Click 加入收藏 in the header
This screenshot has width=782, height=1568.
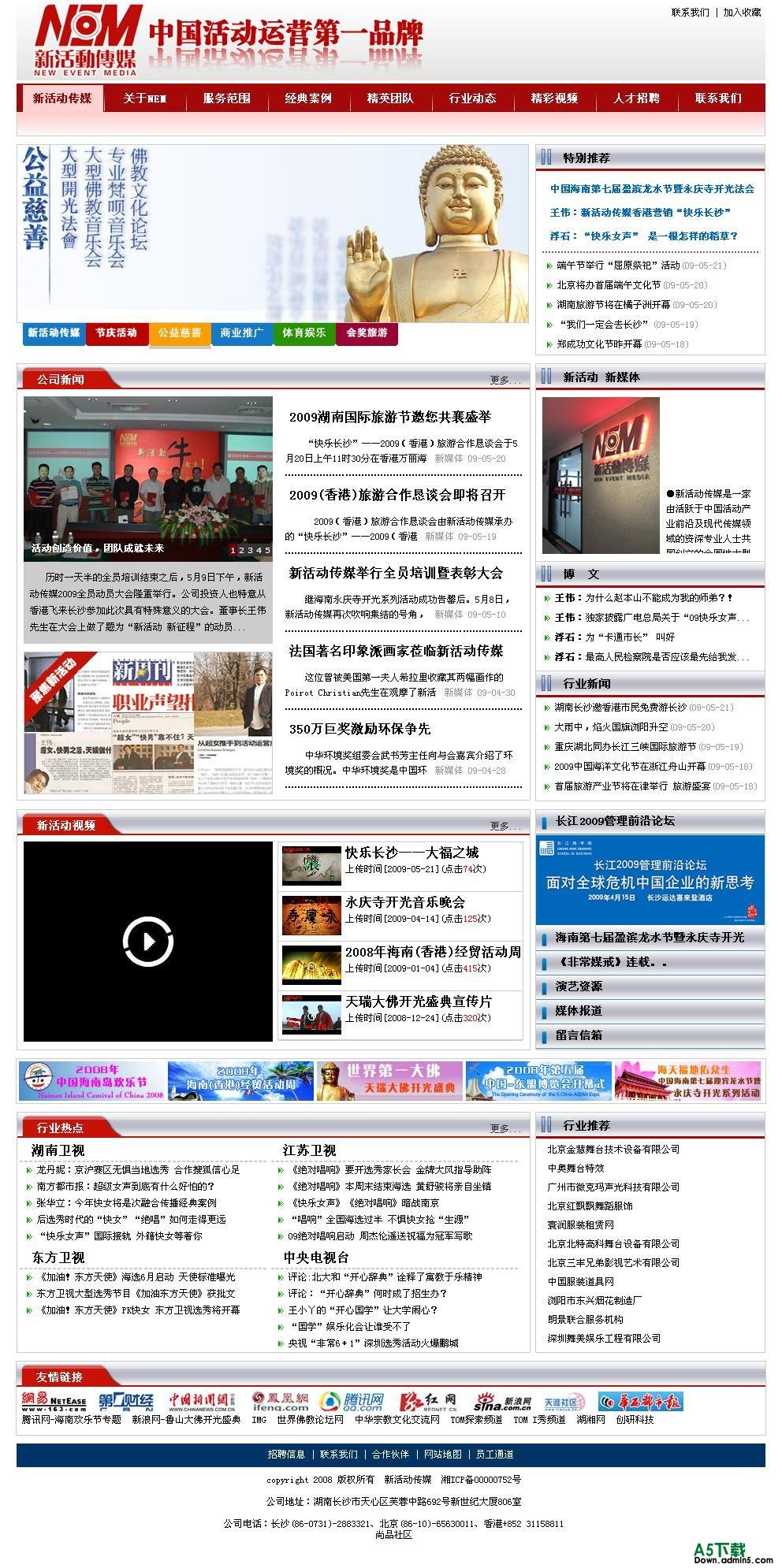point(742,13)
